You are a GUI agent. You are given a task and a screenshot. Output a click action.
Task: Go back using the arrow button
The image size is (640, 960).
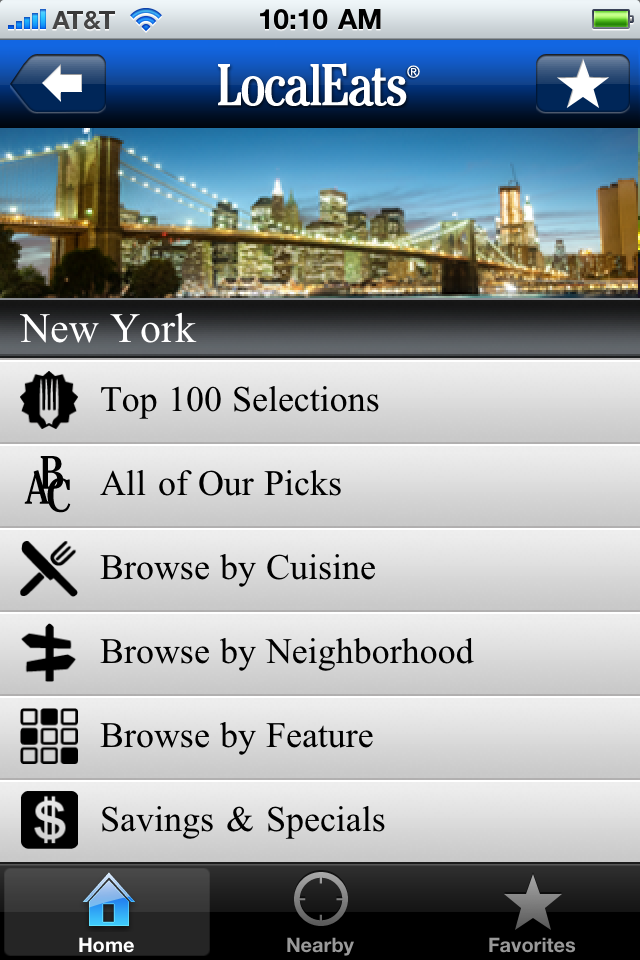[59, 84]
